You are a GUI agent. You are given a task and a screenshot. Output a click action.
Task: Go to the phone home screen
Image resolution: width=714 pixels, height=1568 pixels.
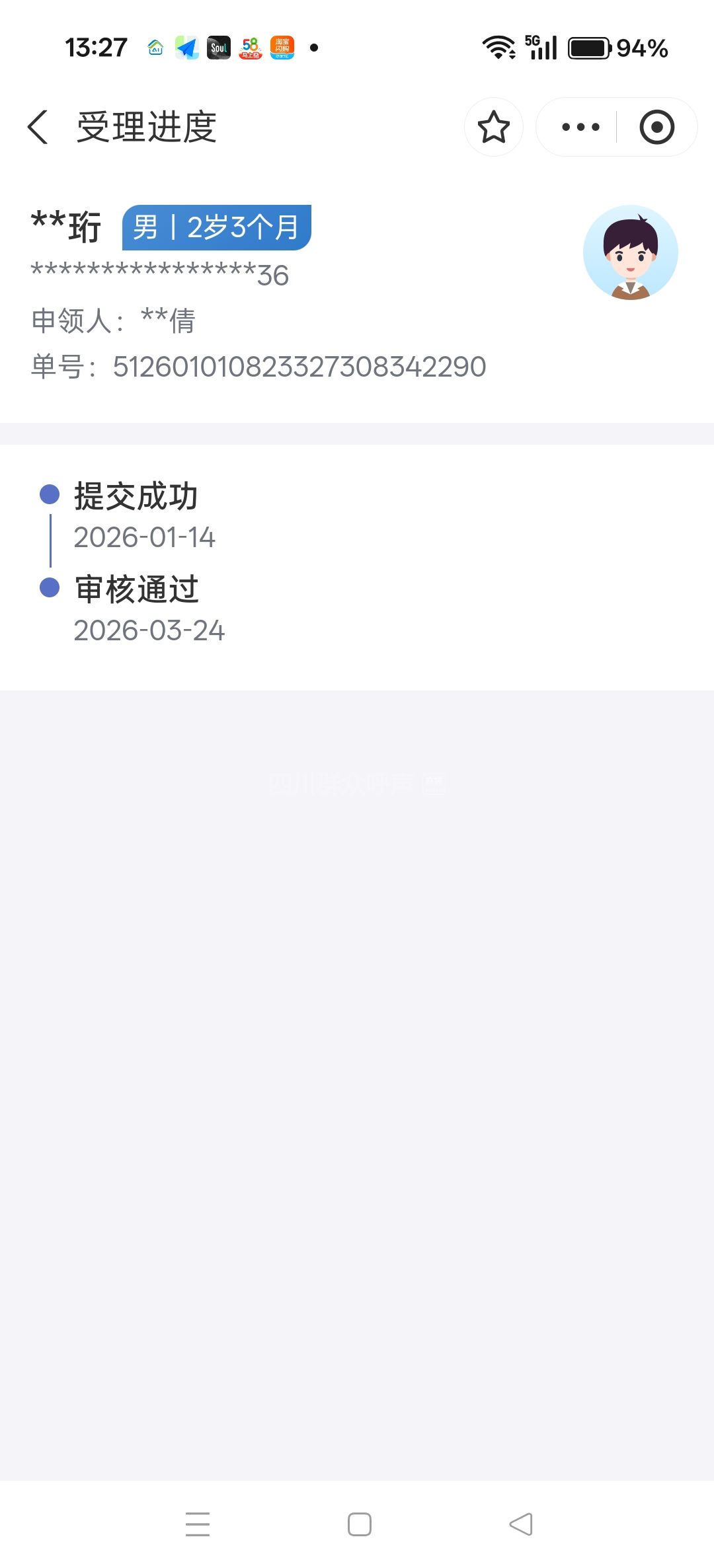[359, 1524]
